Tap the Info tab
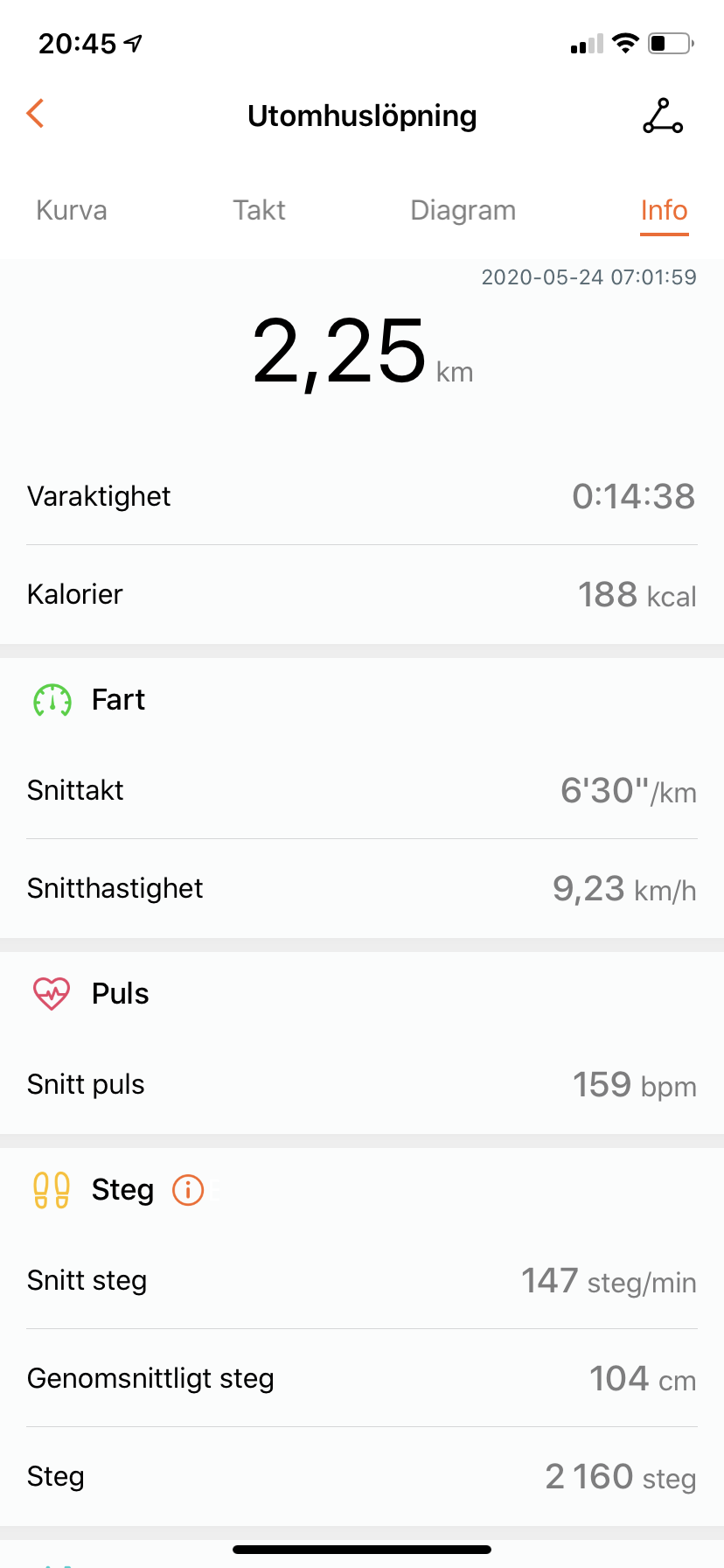This screenshot has width=724, height=1568. click(x=664, y=211)
